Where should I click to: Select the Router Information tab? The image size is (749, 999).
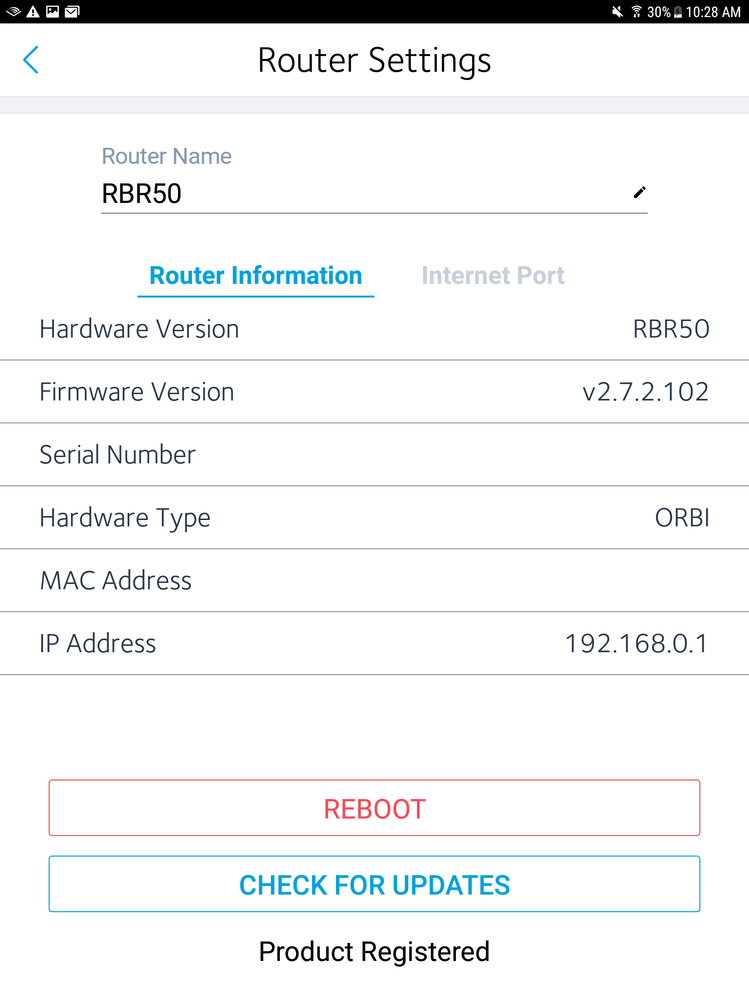point(256,276)
